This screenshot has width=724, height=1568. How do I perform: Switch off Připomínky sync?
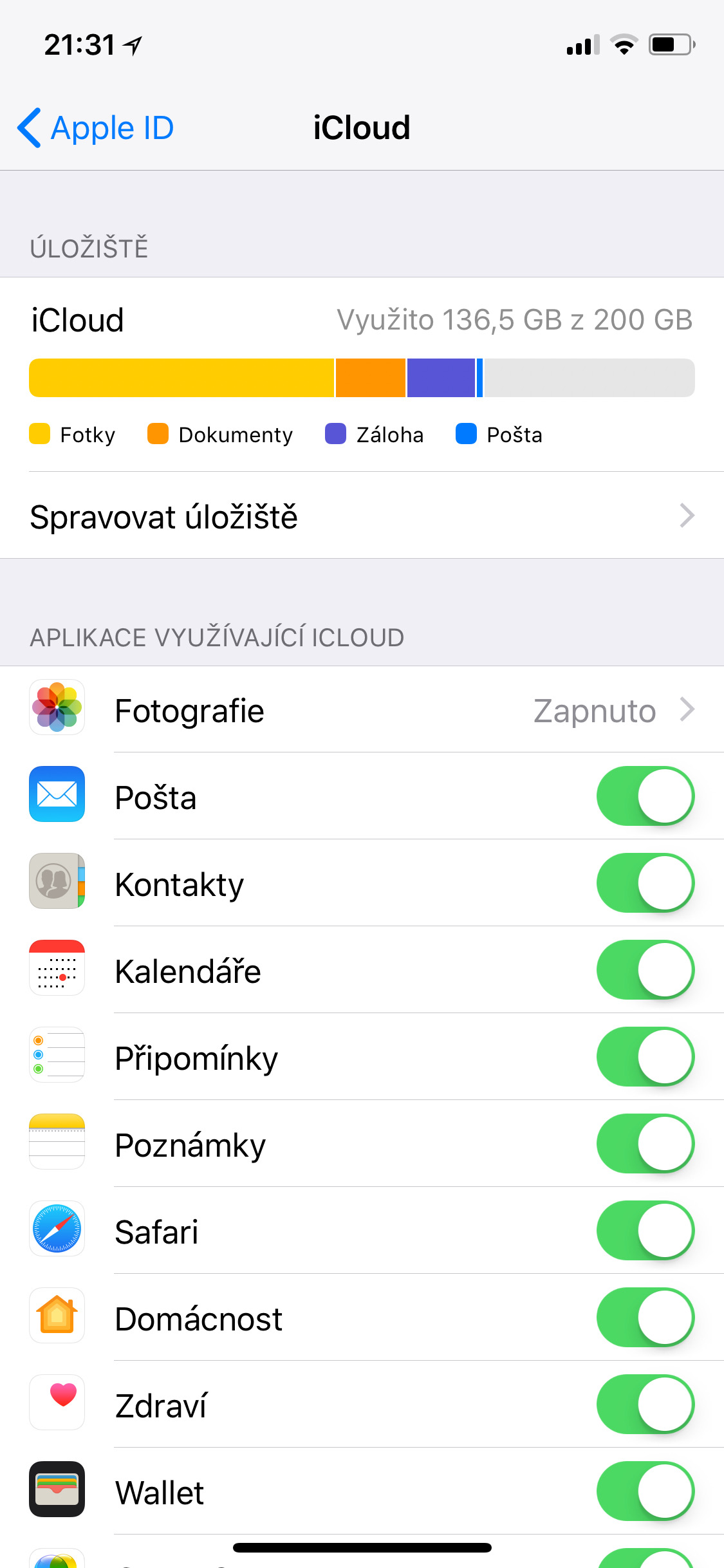click(x=645, y=1057)
